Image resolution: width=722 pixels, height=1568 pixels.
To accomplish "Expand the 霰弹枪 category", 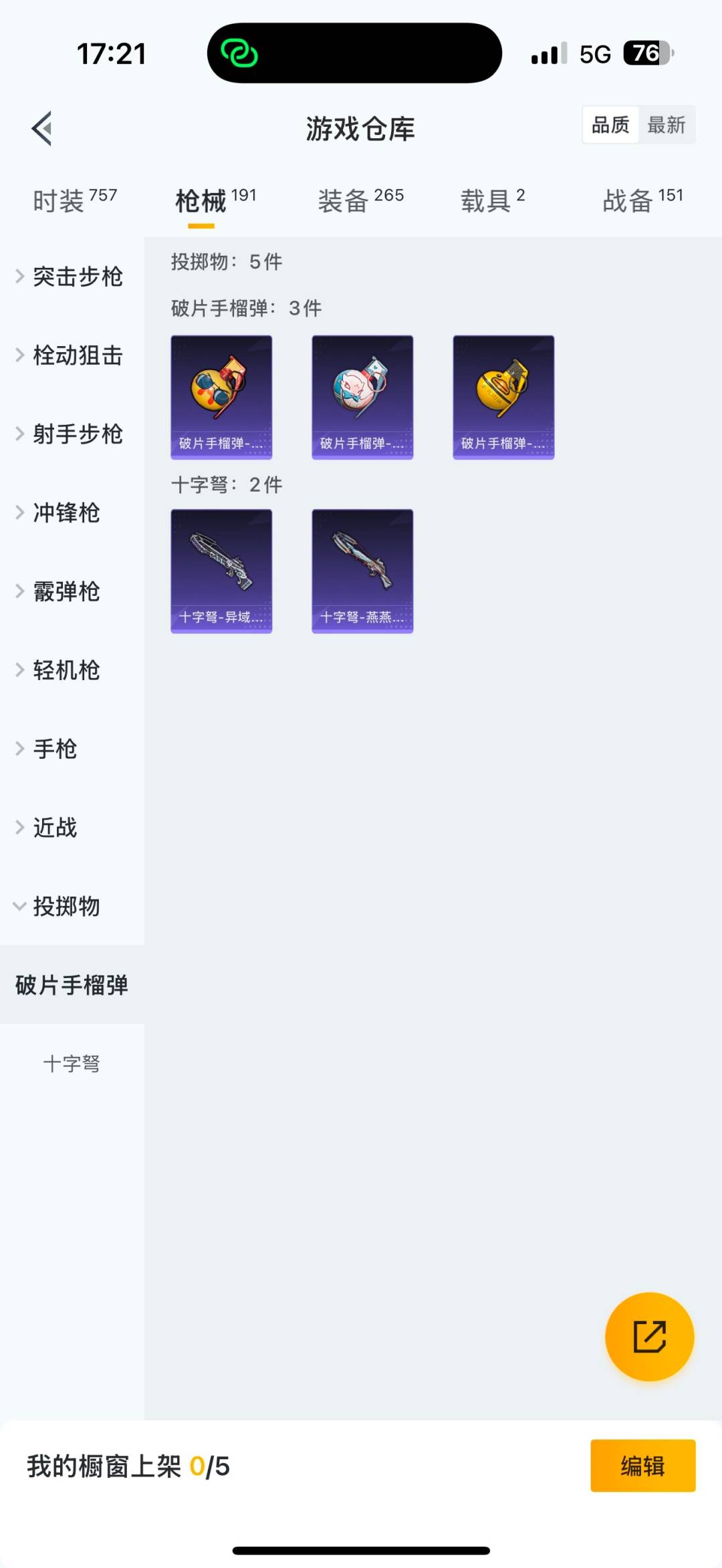I will pos(67,591).
